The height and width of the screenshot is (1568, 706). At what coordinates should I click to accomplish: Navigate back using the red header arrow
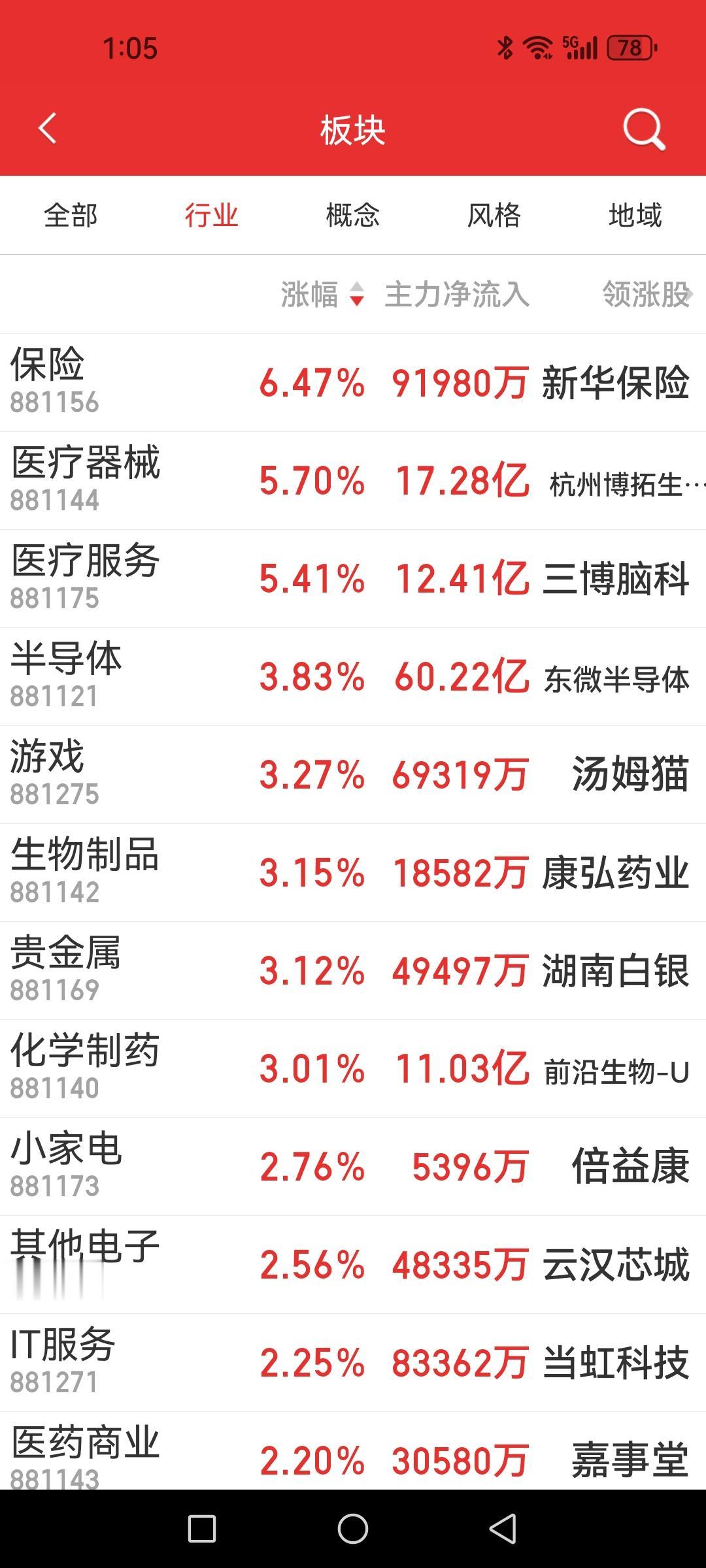click(x=48, y=129)
